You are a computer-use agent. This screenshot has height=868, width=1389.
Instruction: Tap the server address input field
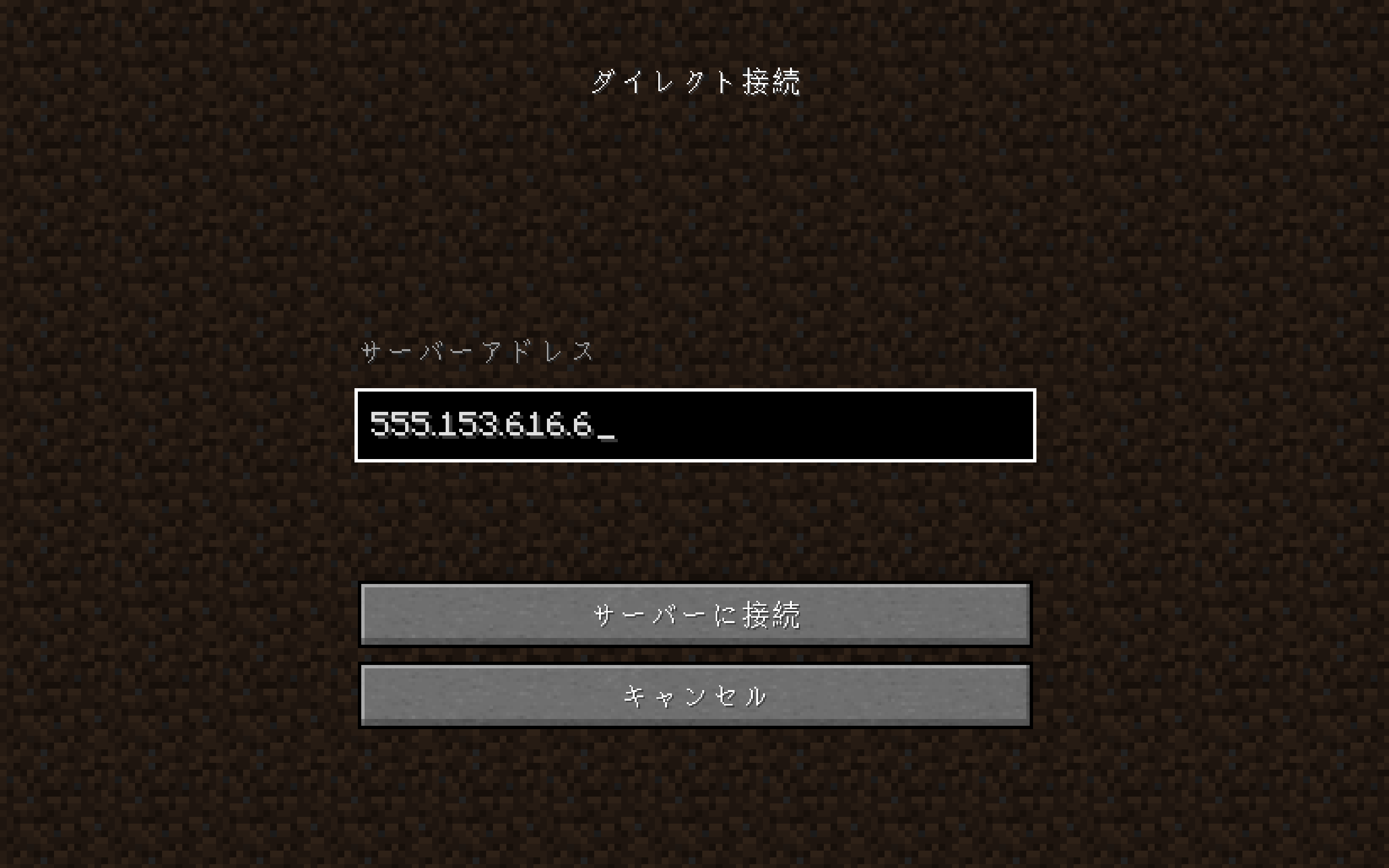click(694, 425)
